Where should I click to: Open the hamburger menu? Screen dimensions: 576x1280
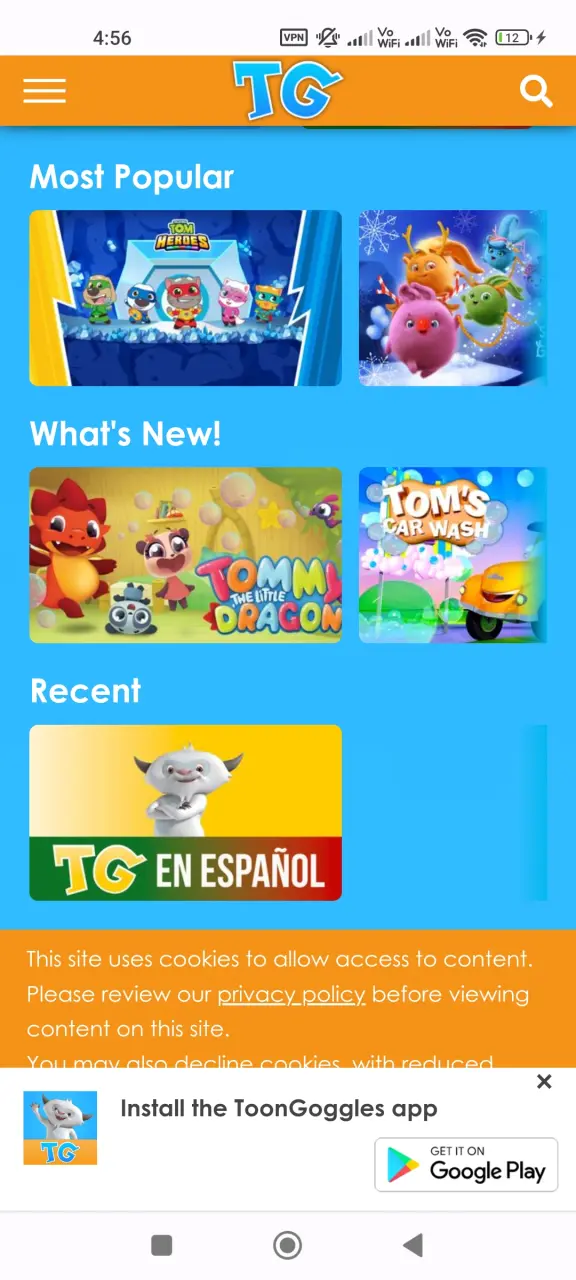point(44,91)
